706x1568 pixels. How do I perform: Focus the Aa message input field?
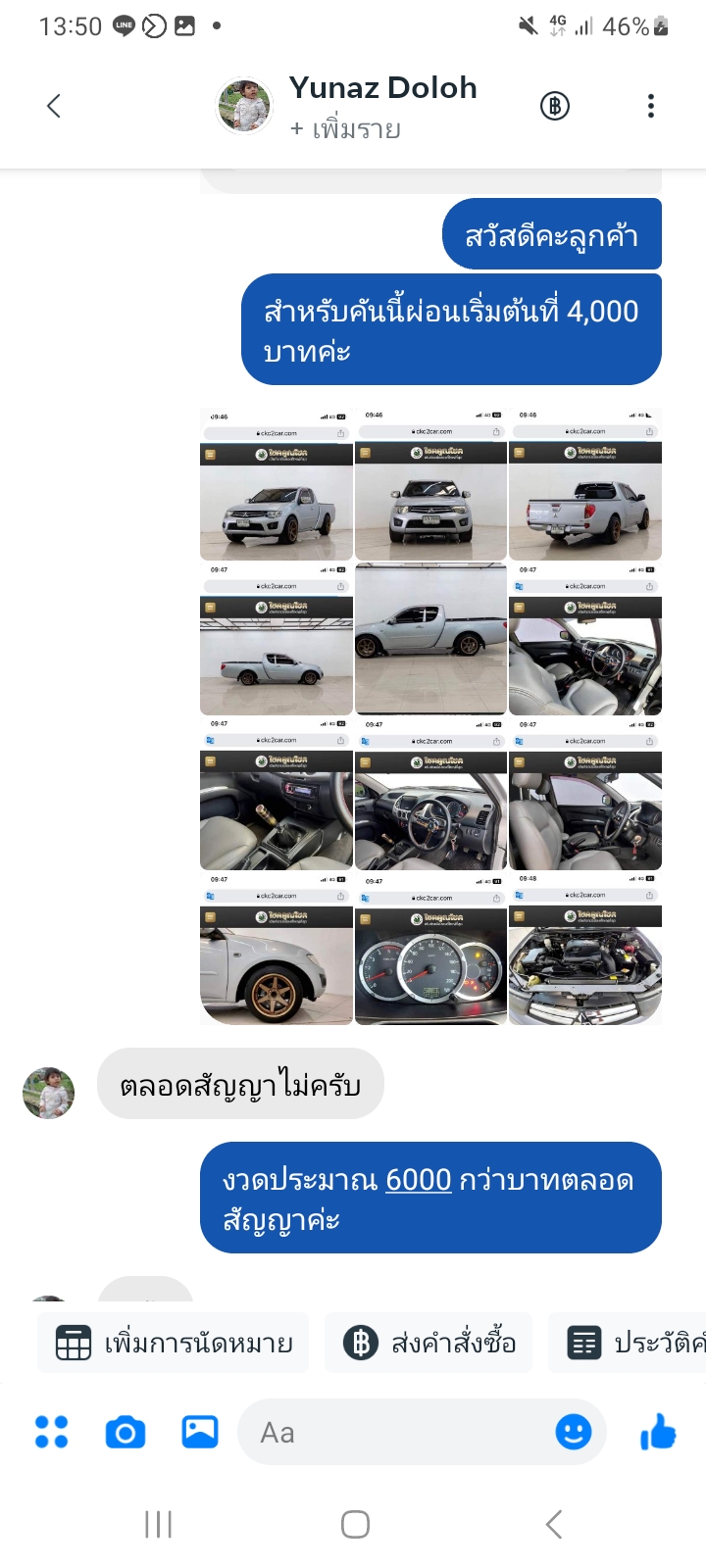point(392,1433)
